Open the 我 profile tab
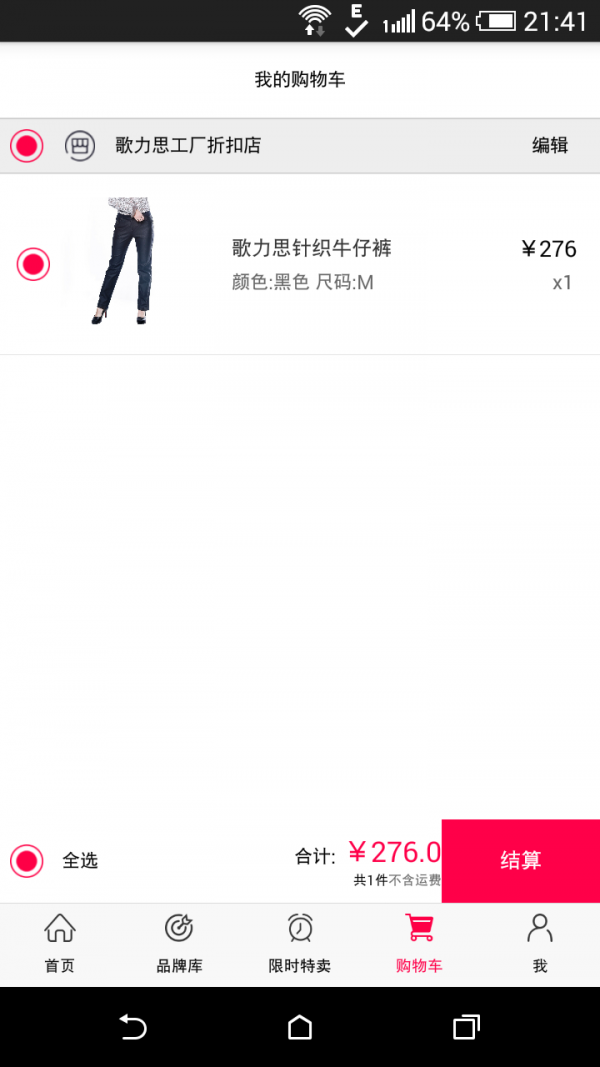 click(540, 944)
